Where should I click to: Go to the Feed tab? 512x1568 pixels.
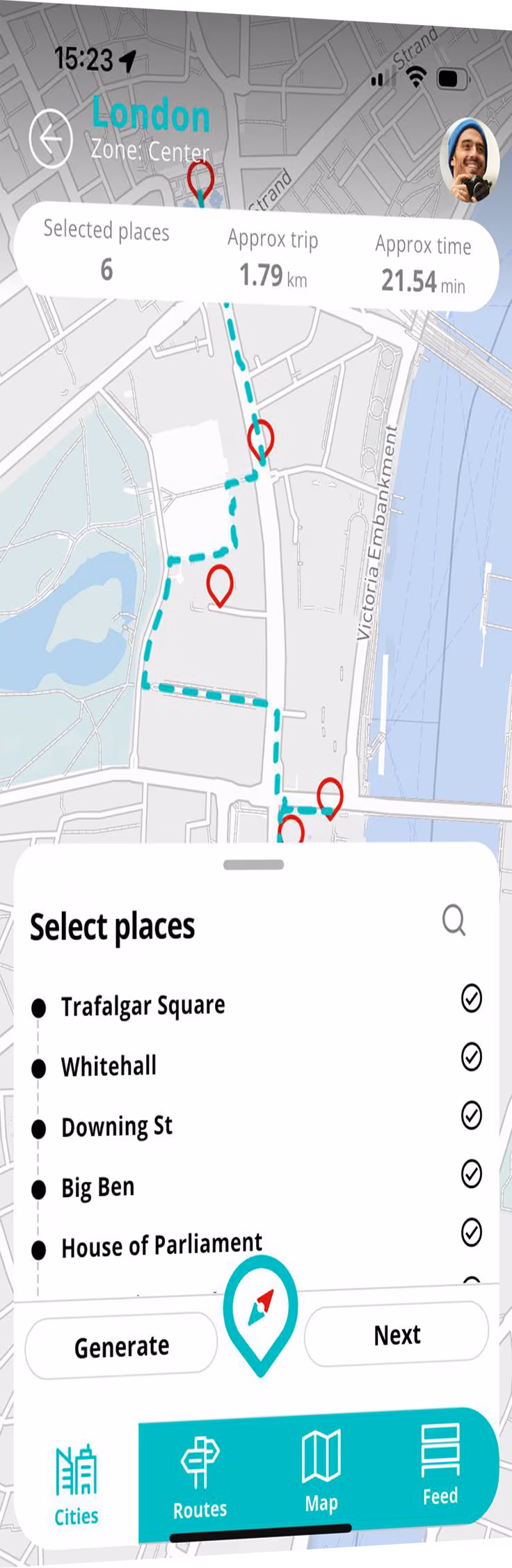pyautogui.click(x=440, y=1466)
